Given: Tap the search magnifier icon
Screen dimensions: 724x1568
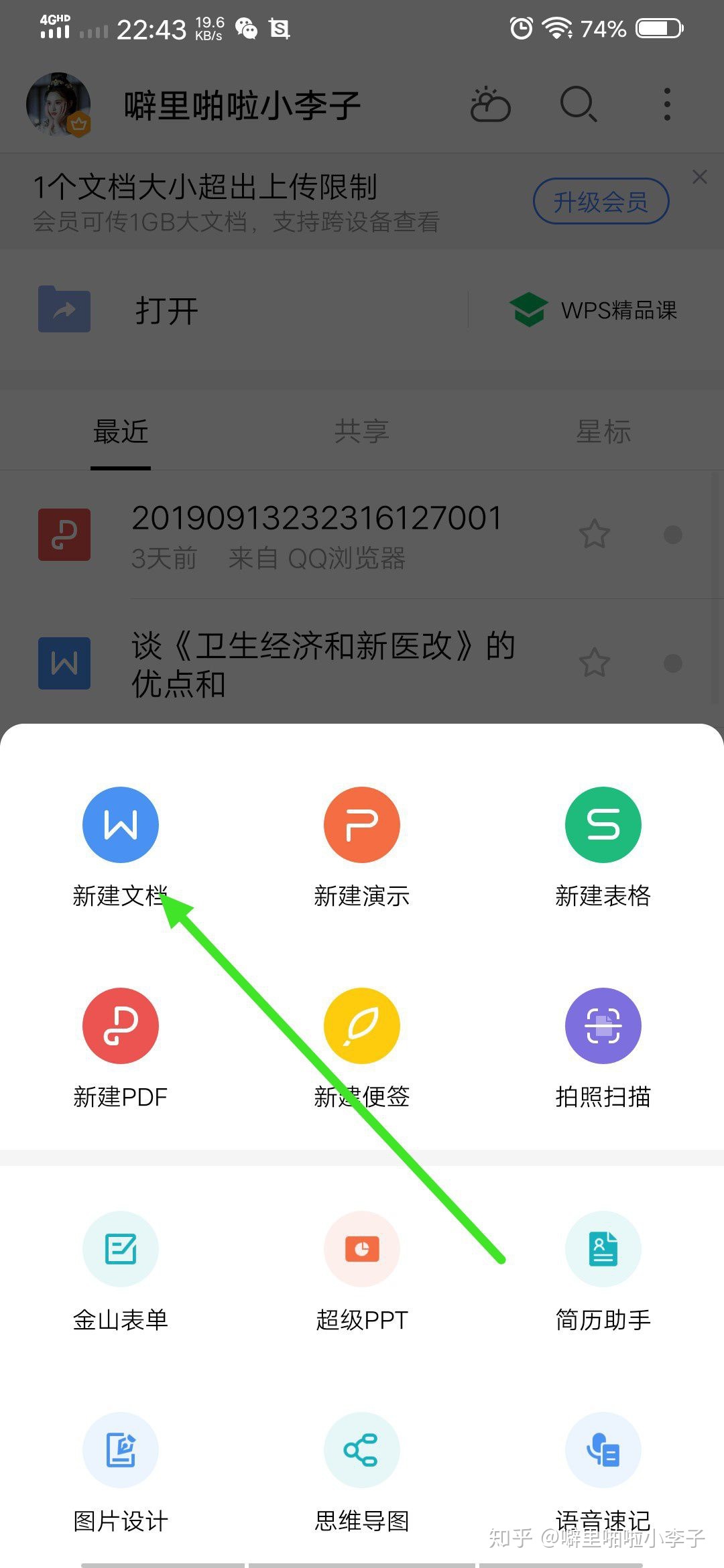Looking at the screenshot, I should click(x=578, y=104).
